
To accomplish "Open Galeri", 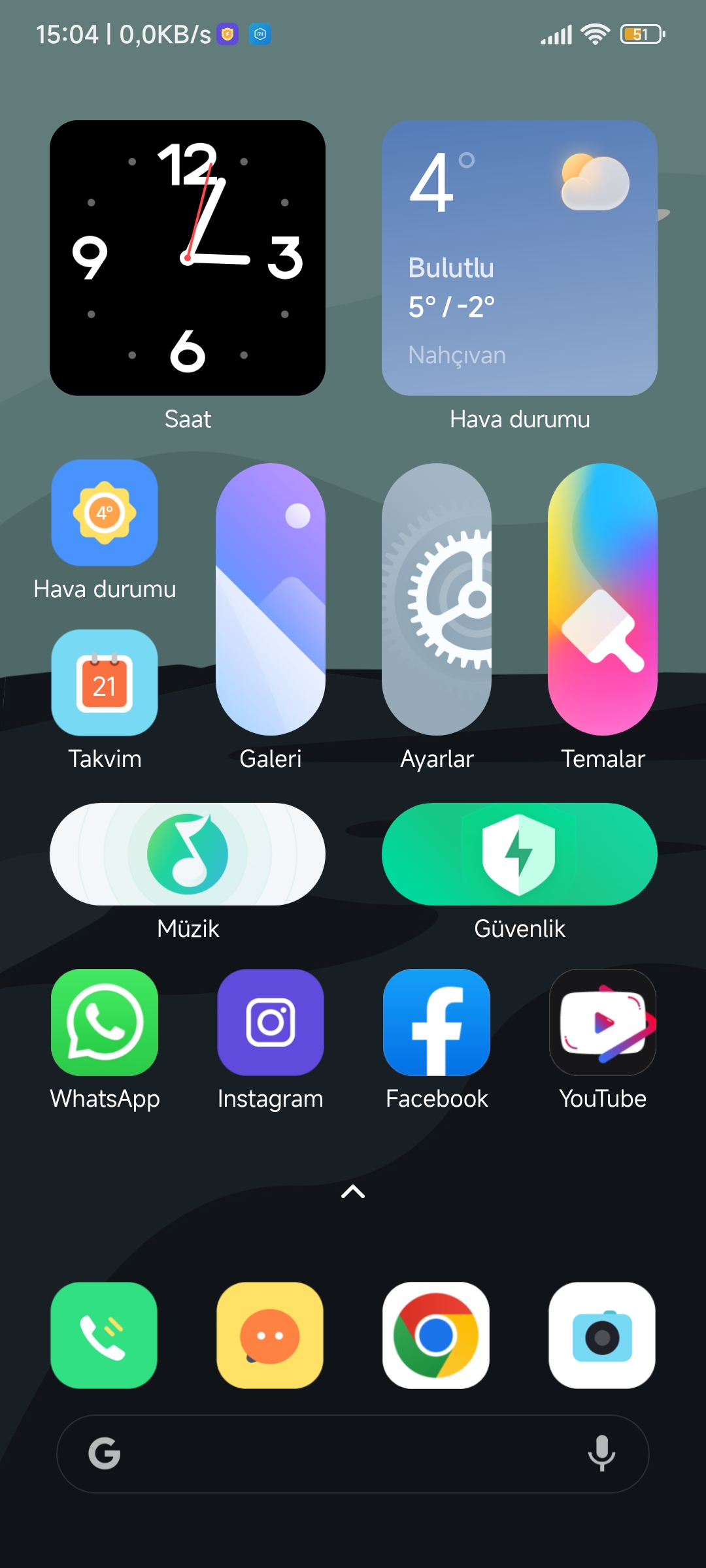I will pos(271,599).
